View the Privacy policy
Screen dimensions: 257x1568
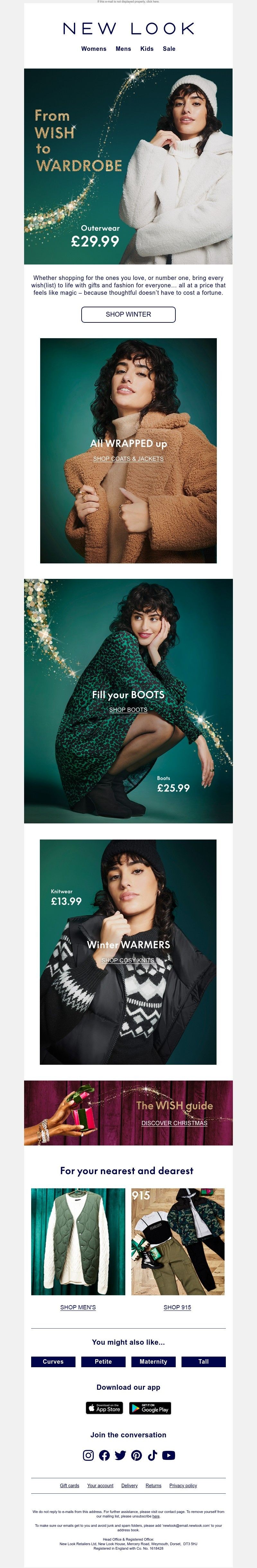click(183, 1486)
